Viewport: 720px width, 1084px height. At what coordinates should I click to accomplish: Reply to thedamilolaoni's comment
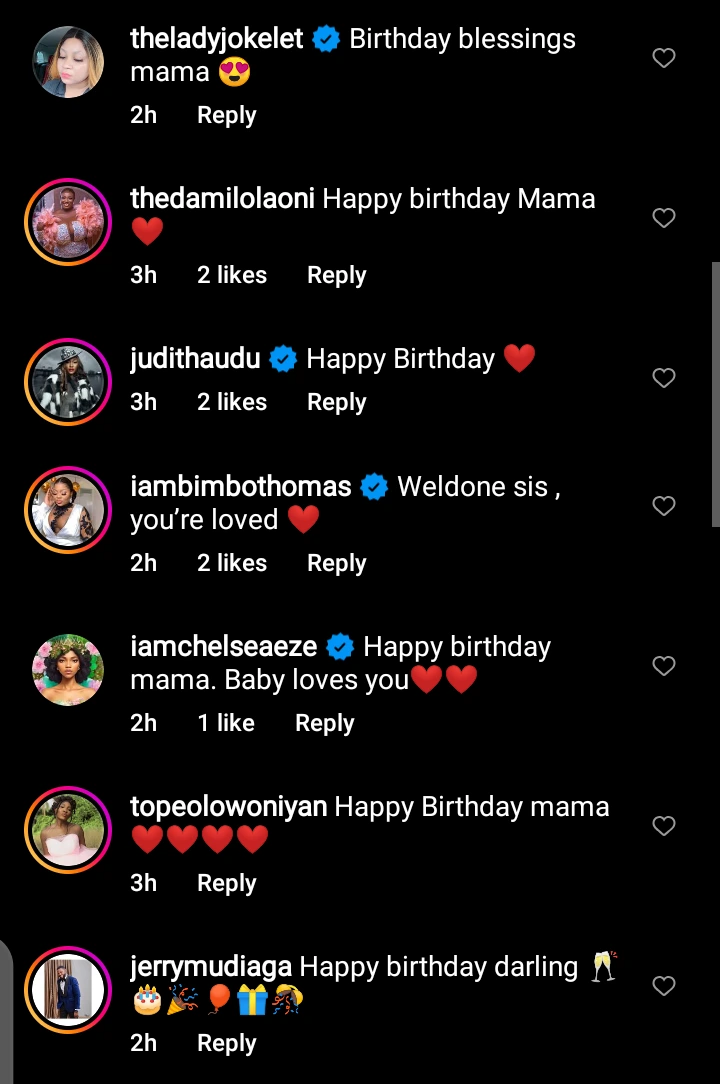[336, 275]
